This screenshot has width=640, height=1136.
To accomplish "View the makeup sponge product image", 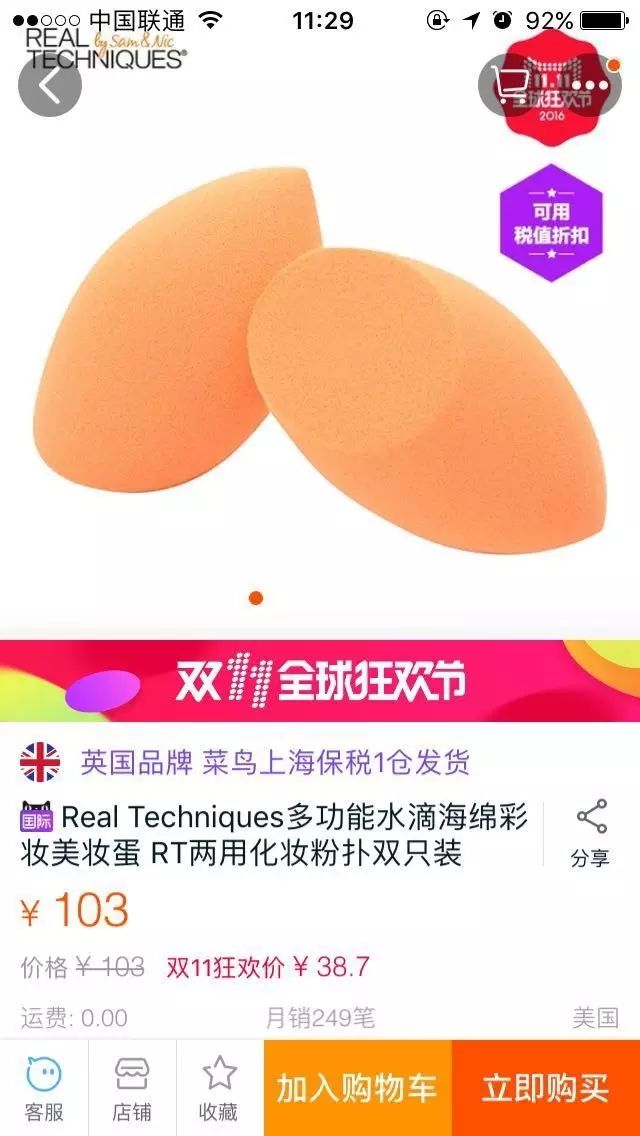I will [x=320, y=350].
